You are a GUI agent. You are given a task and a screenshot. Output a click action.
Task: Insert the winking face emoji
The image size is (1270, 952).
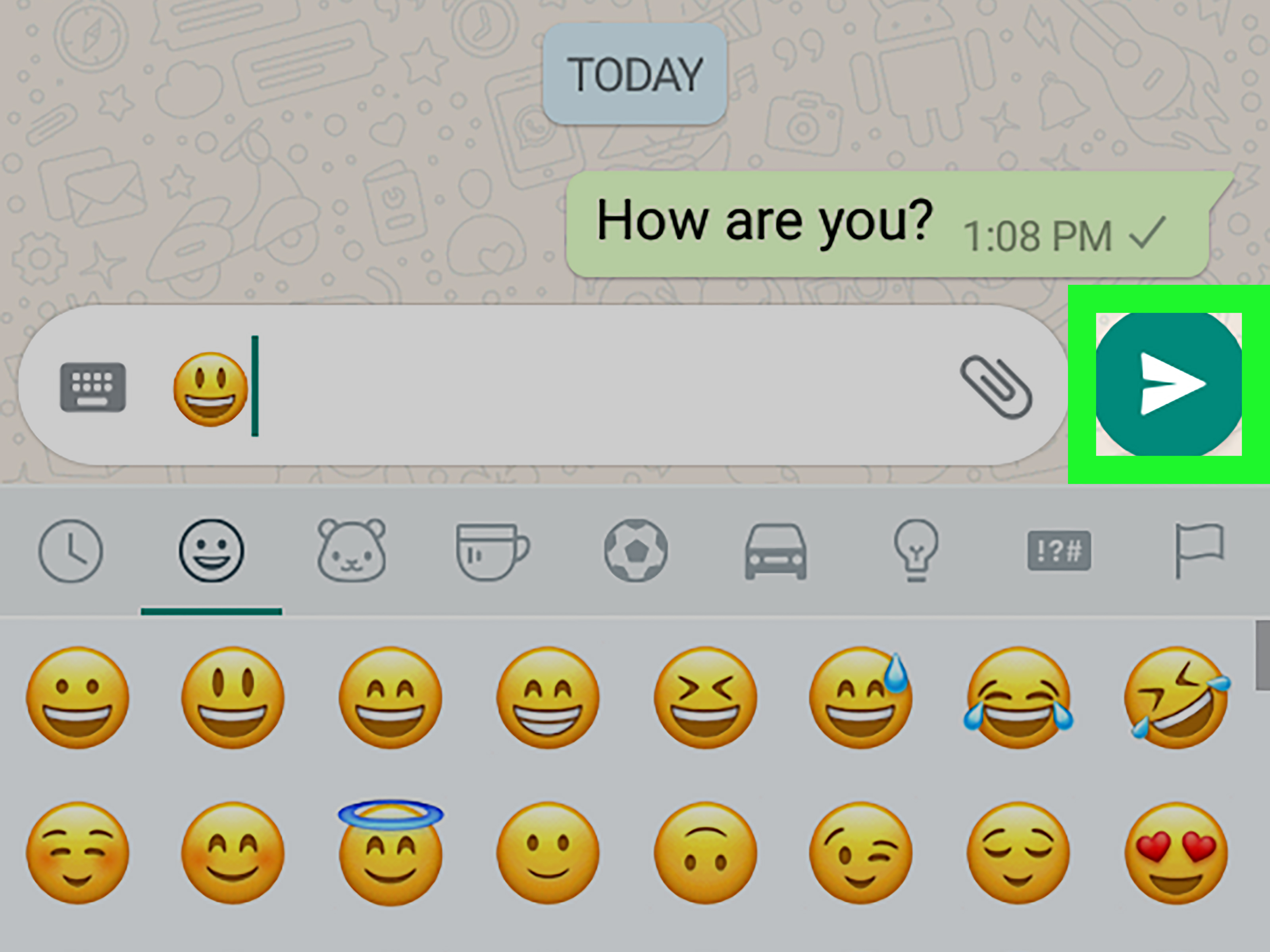click(x=861, y=853)
